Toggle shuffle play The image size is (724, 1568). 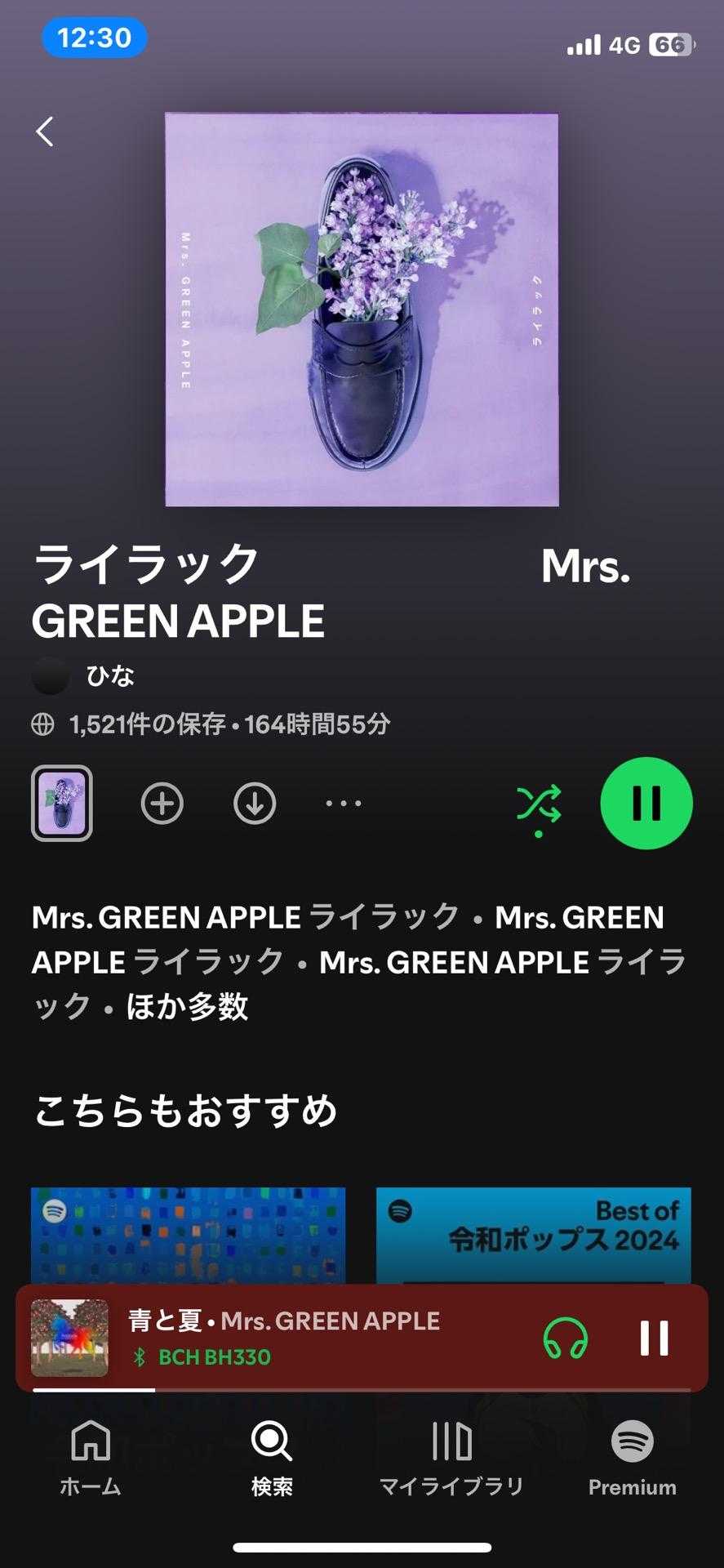[539, 805]
